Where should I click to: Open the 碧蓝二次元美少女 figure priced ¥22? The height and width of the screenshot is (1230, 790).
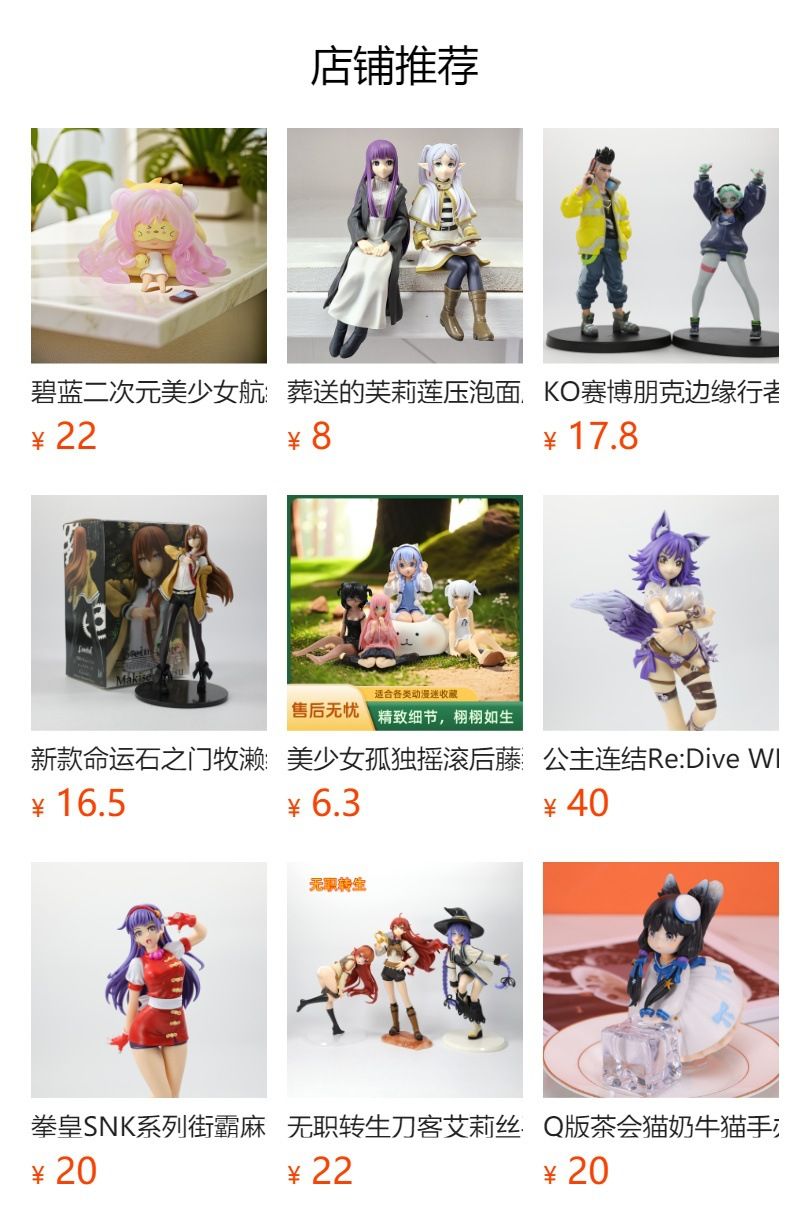[x=149, y=246]
